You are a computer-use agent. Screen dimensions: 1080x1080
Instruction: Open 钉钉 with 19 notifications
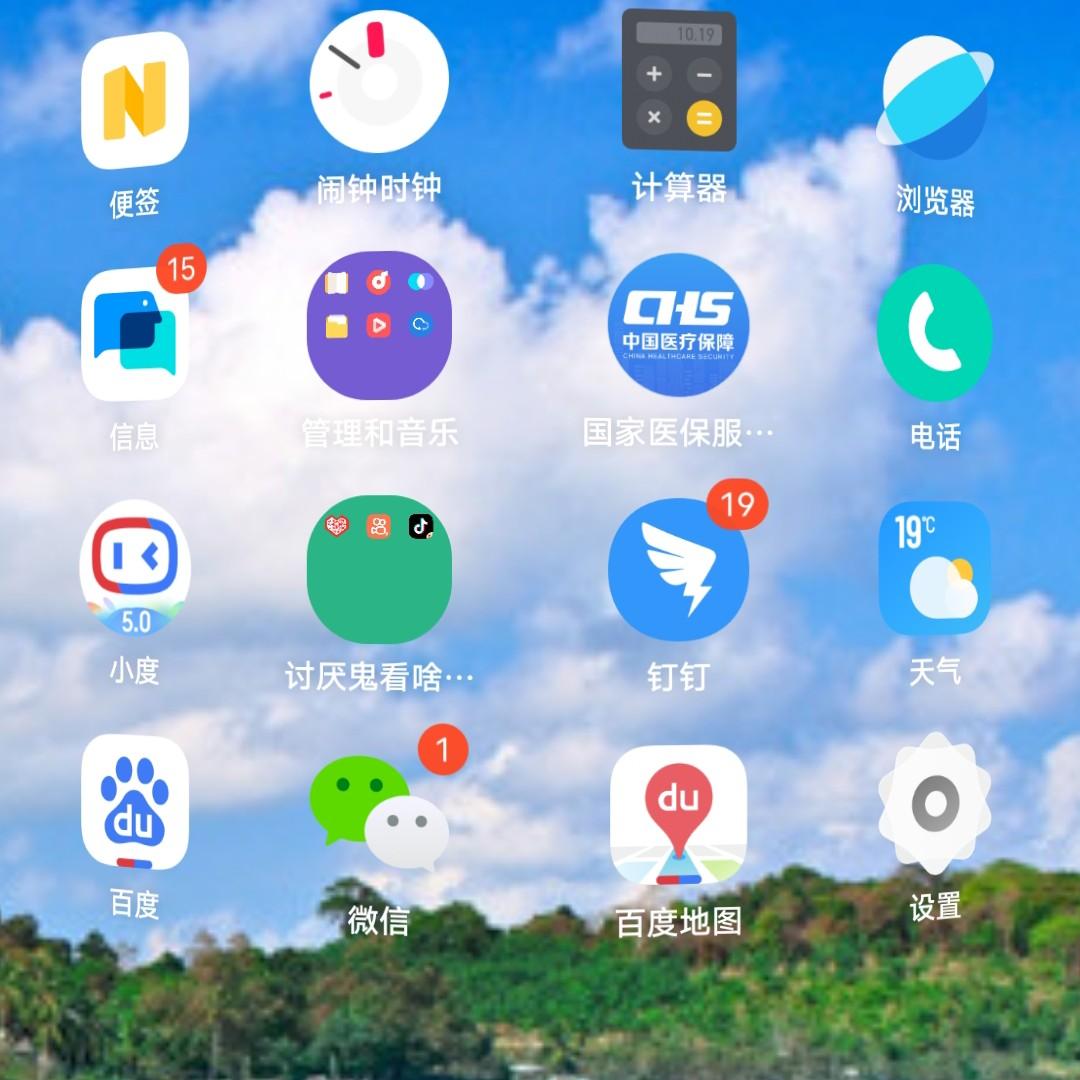coord(678,569)
